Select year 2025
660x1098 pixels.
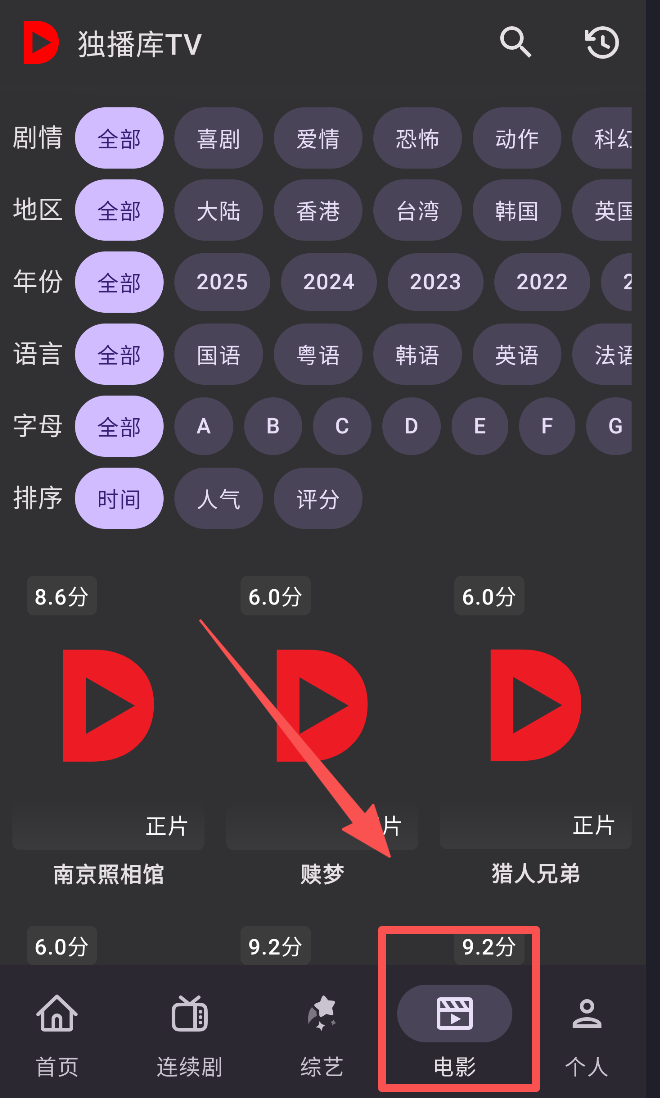point(222,283)
